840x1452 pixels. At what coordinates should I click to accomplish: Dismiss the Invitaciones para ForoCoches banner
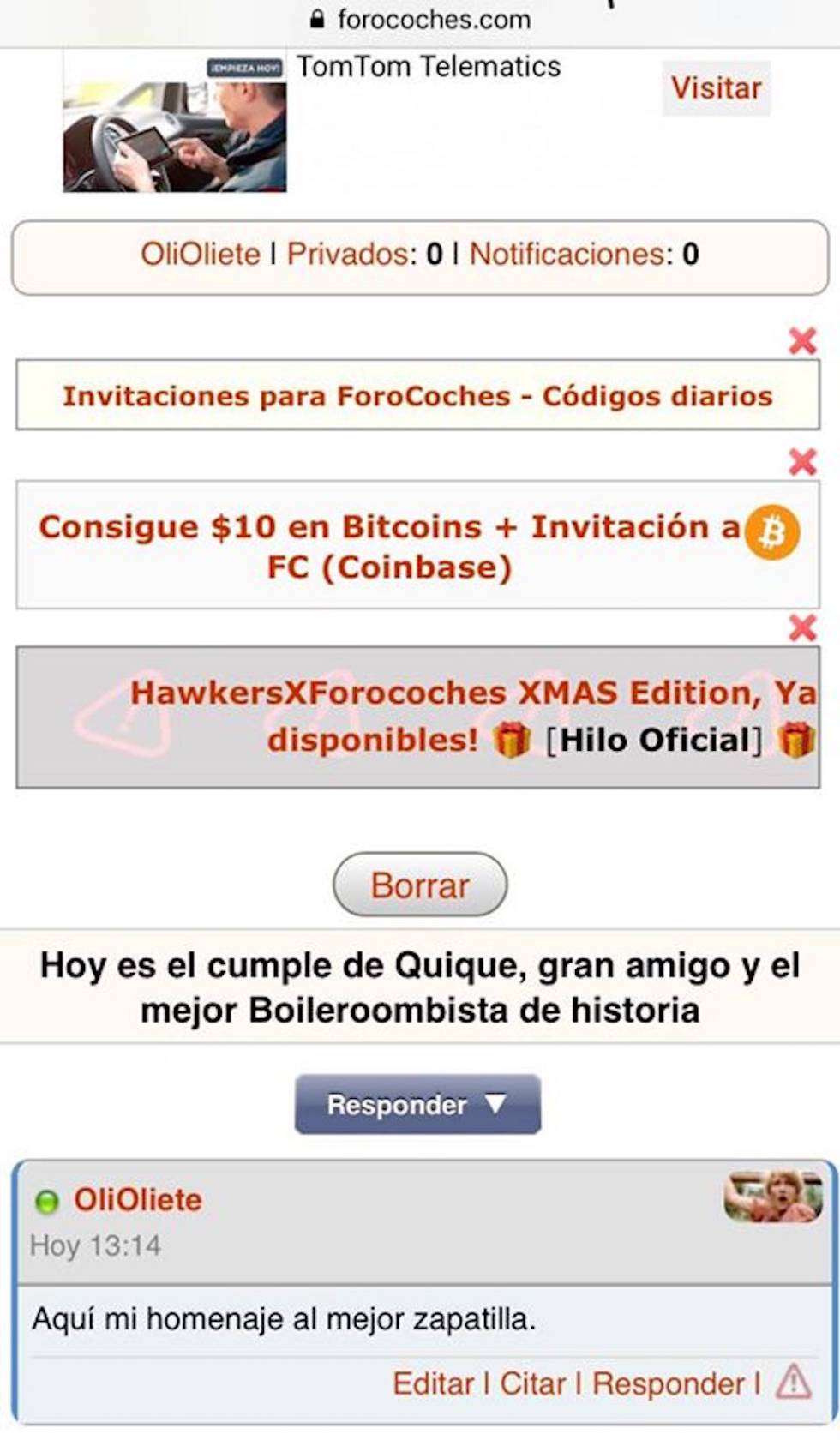(802, 341)
